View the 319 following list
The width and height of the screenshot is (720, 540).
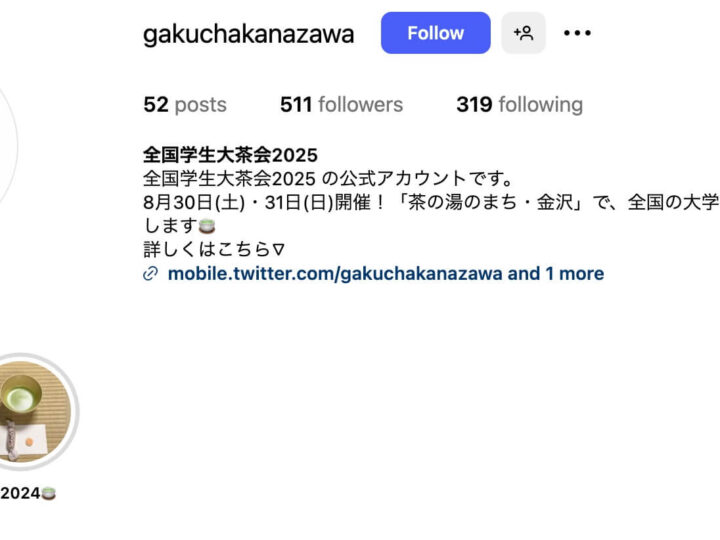519,105
